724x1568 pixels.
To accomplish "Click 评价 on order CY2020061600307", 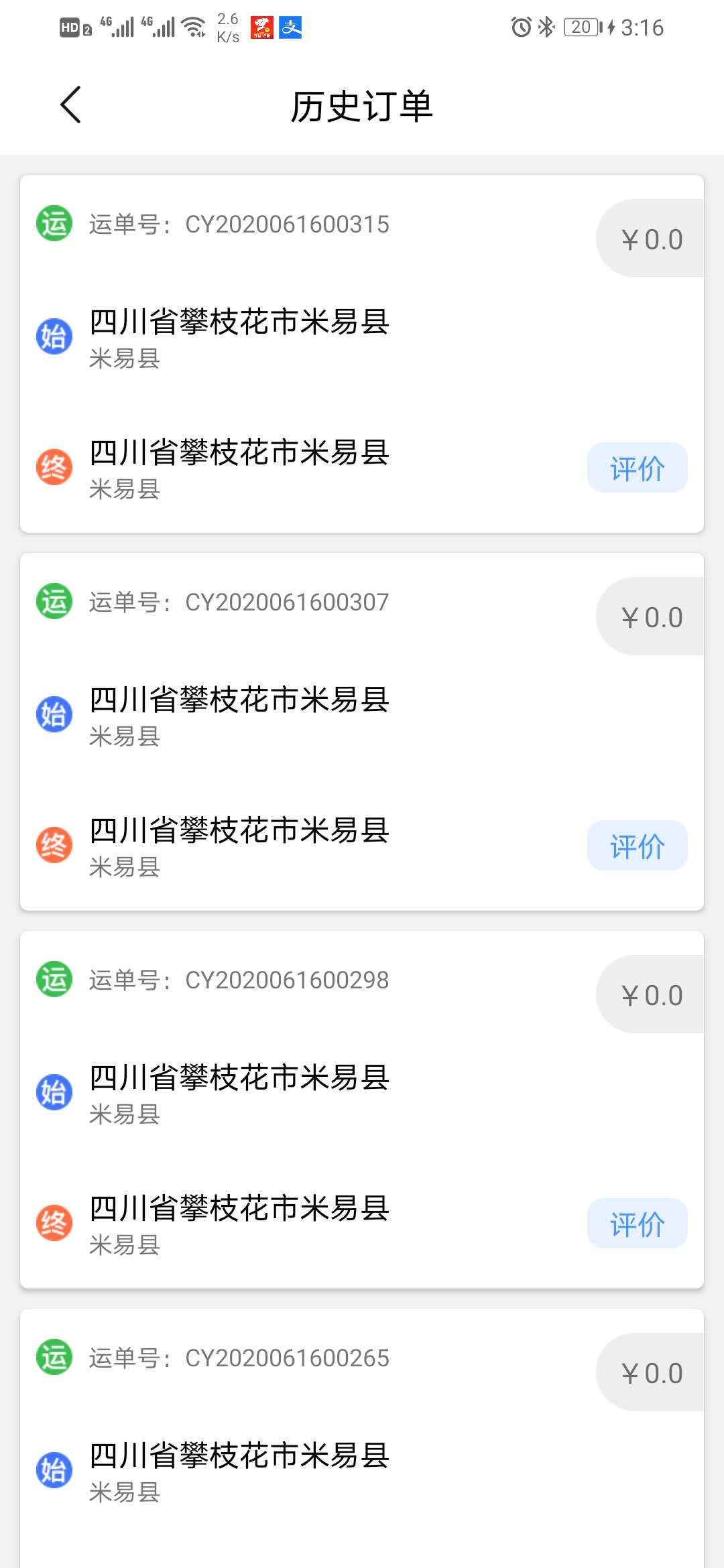I will click(x=637, y=845).
